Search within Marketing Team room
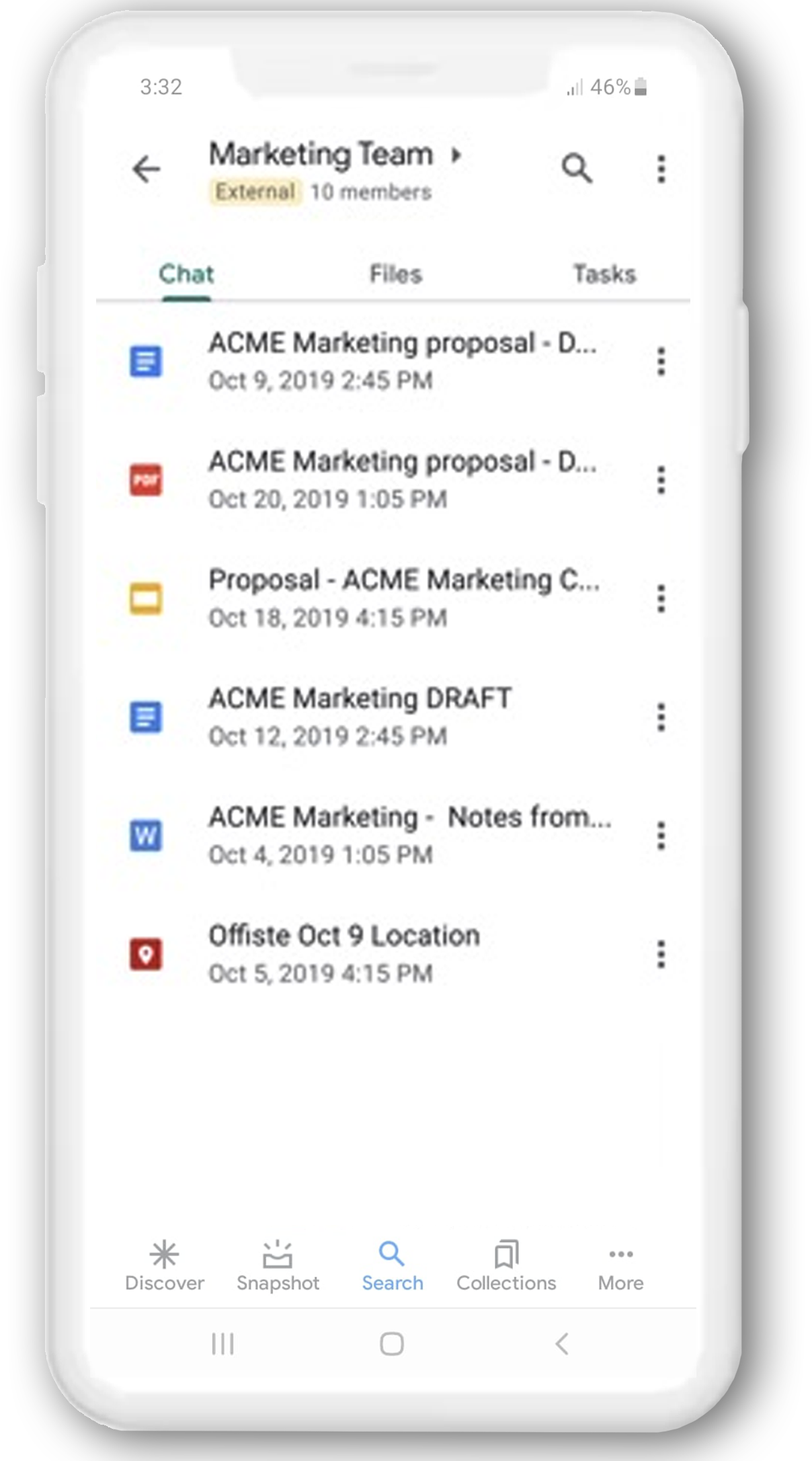Viewport: 812px width, 1461px height. 577,169
